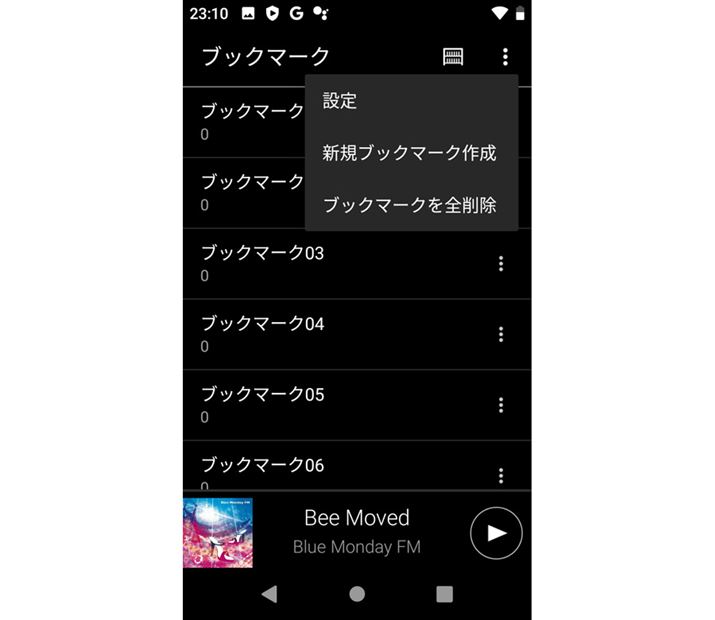The image size is (715, 620).
Task: Play the track Bee Moved
Action: point(496,533)
